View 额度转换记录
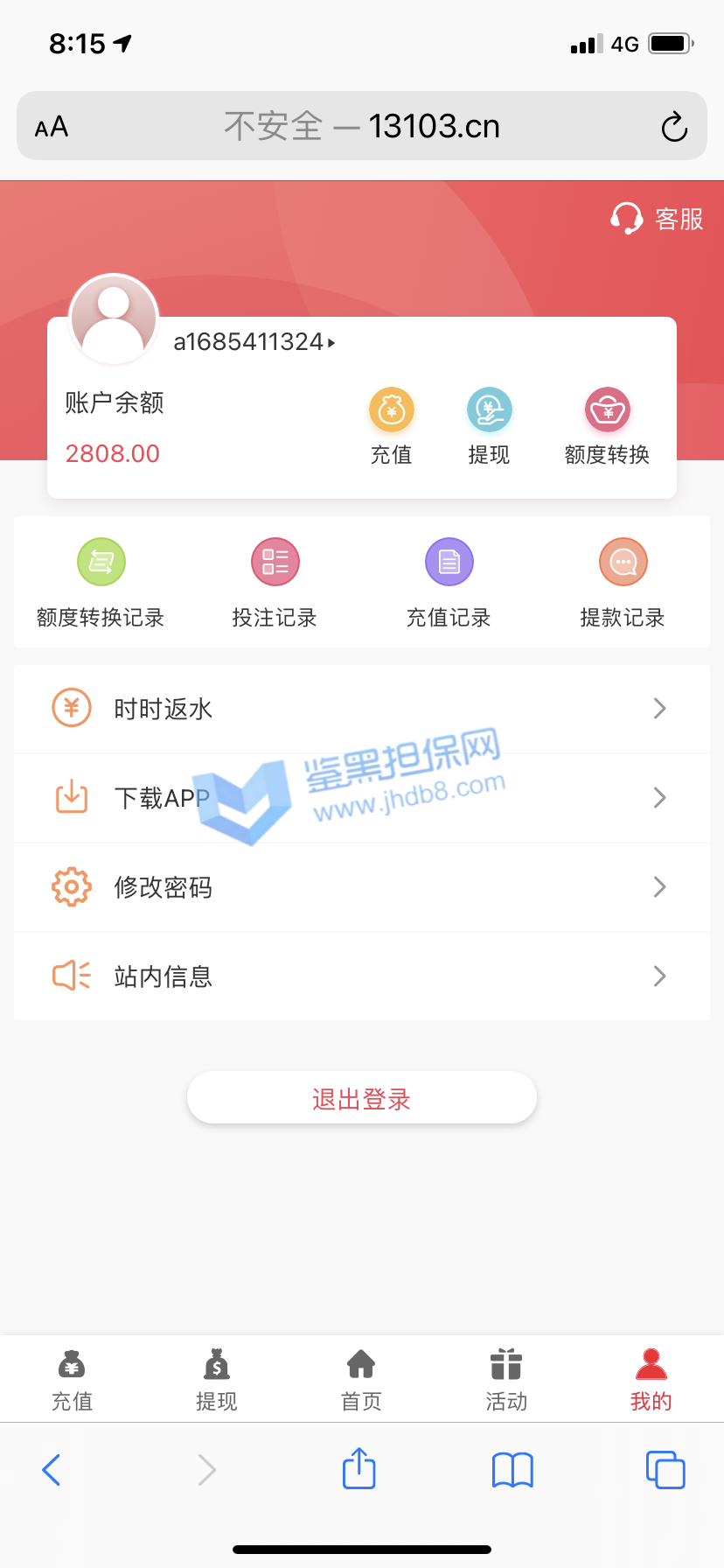Image resolution: width=724 pixels, height=1568 pixels. (101, 582)
